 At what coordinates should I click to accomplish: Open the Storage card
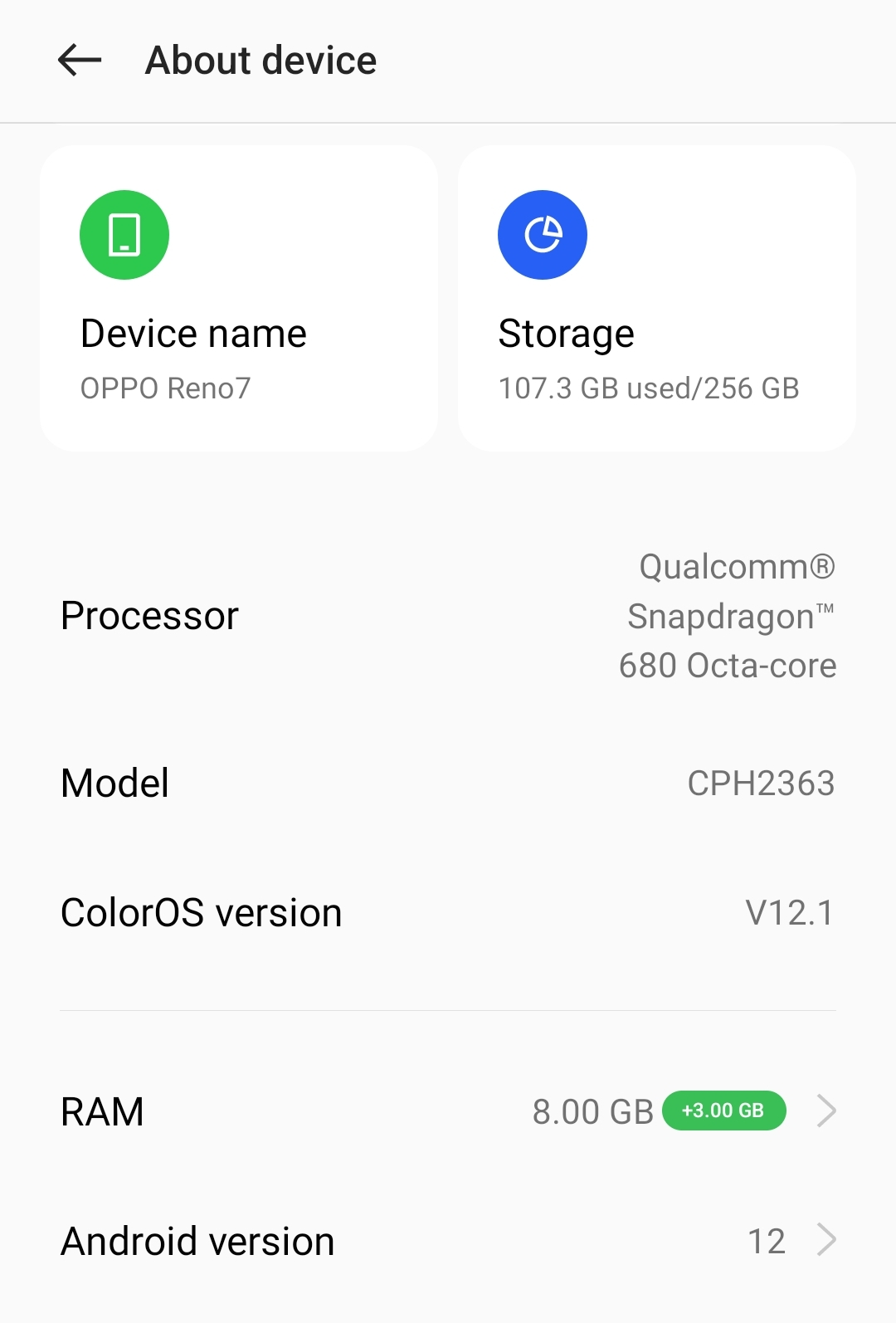(656, 299)
